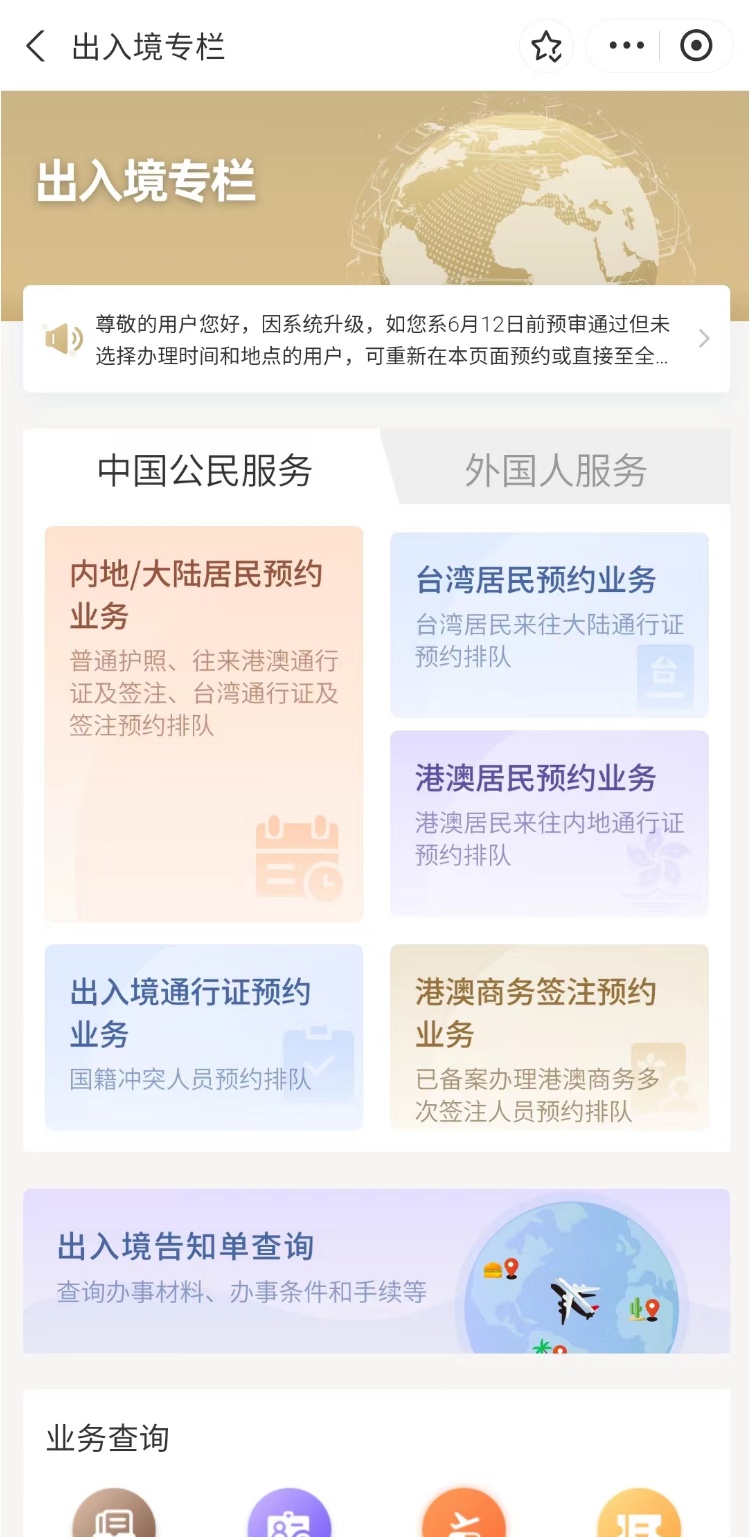Image resolution: width=751 pixels, height=1537 pixels.
Task: Open 港澳居民预约业务 card
Action: coord(549,822)
